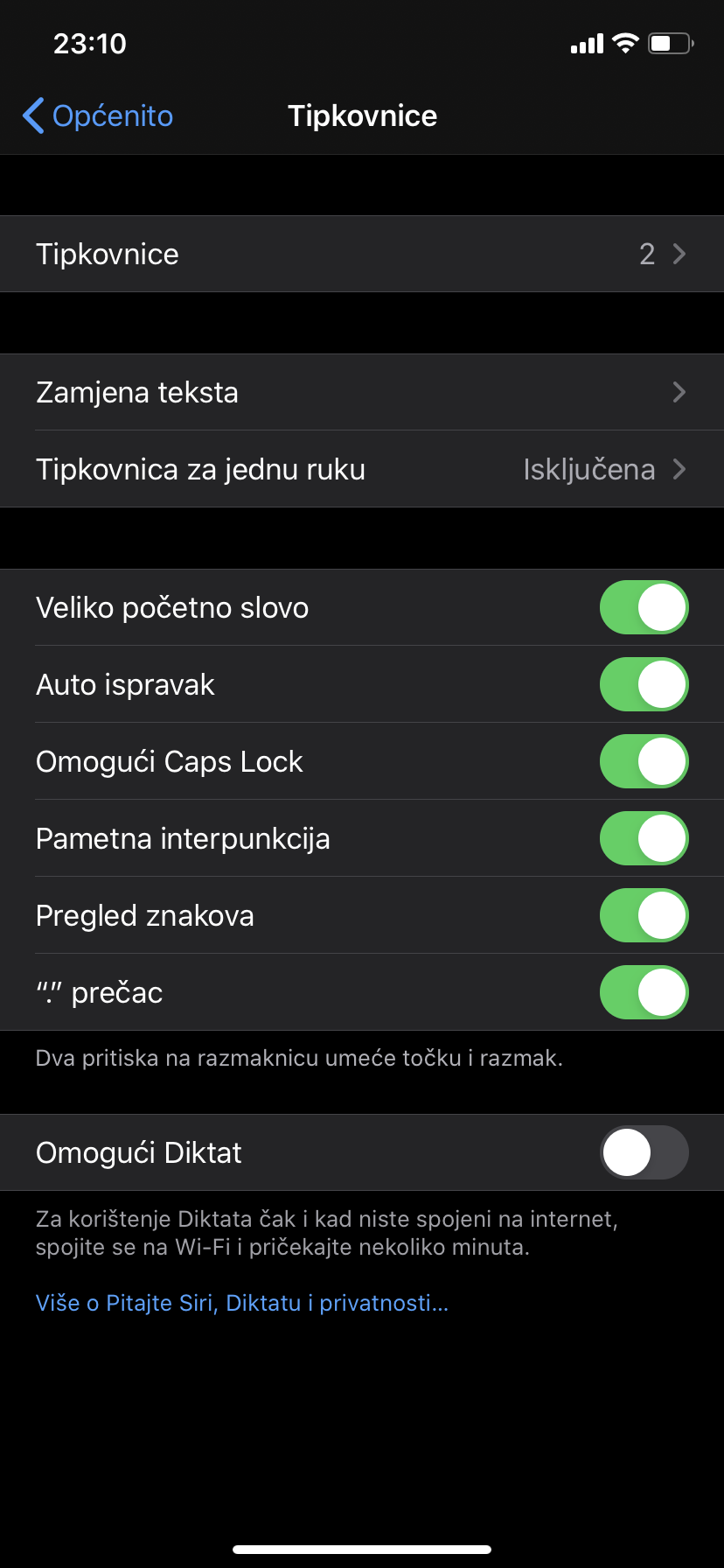This screenshot has width=724, height=1568.
Task: Turn off Auto ispravak
Action: [644, 684]
